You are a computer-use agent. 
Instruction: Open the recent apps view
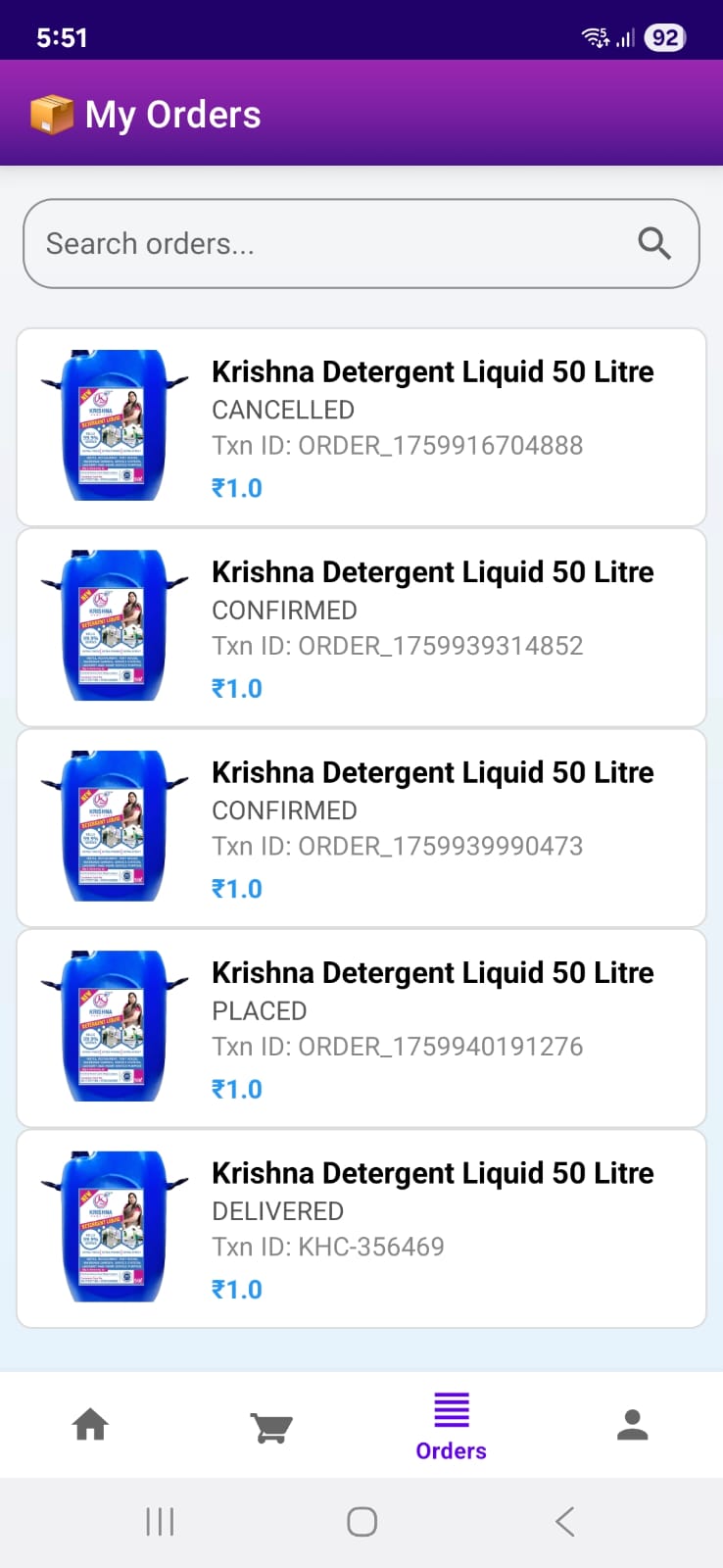point(160,1522)
